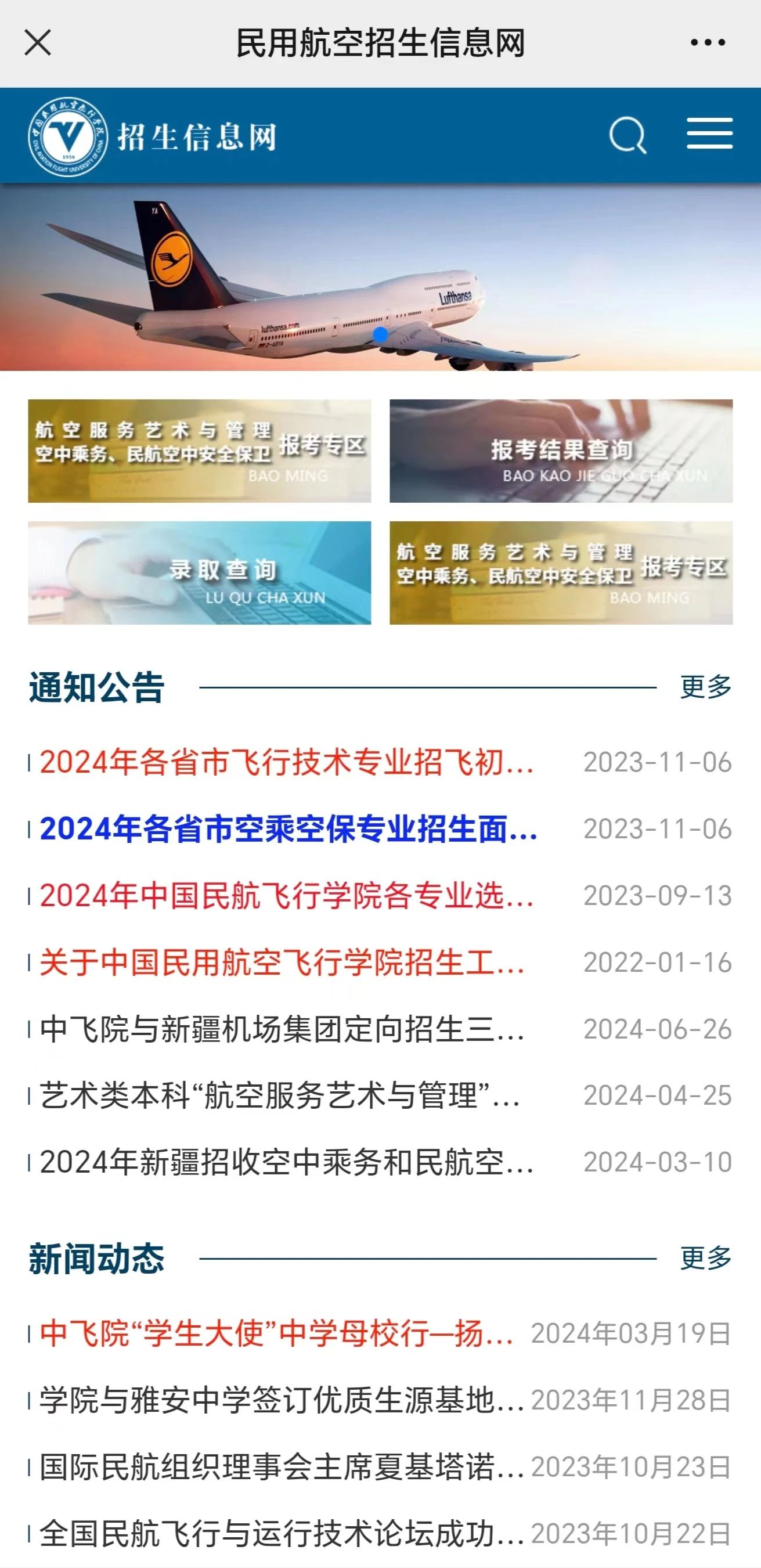
Task: View 中飞院与新疆机场集团定向招生三… notice
Action: [282, 1029]
